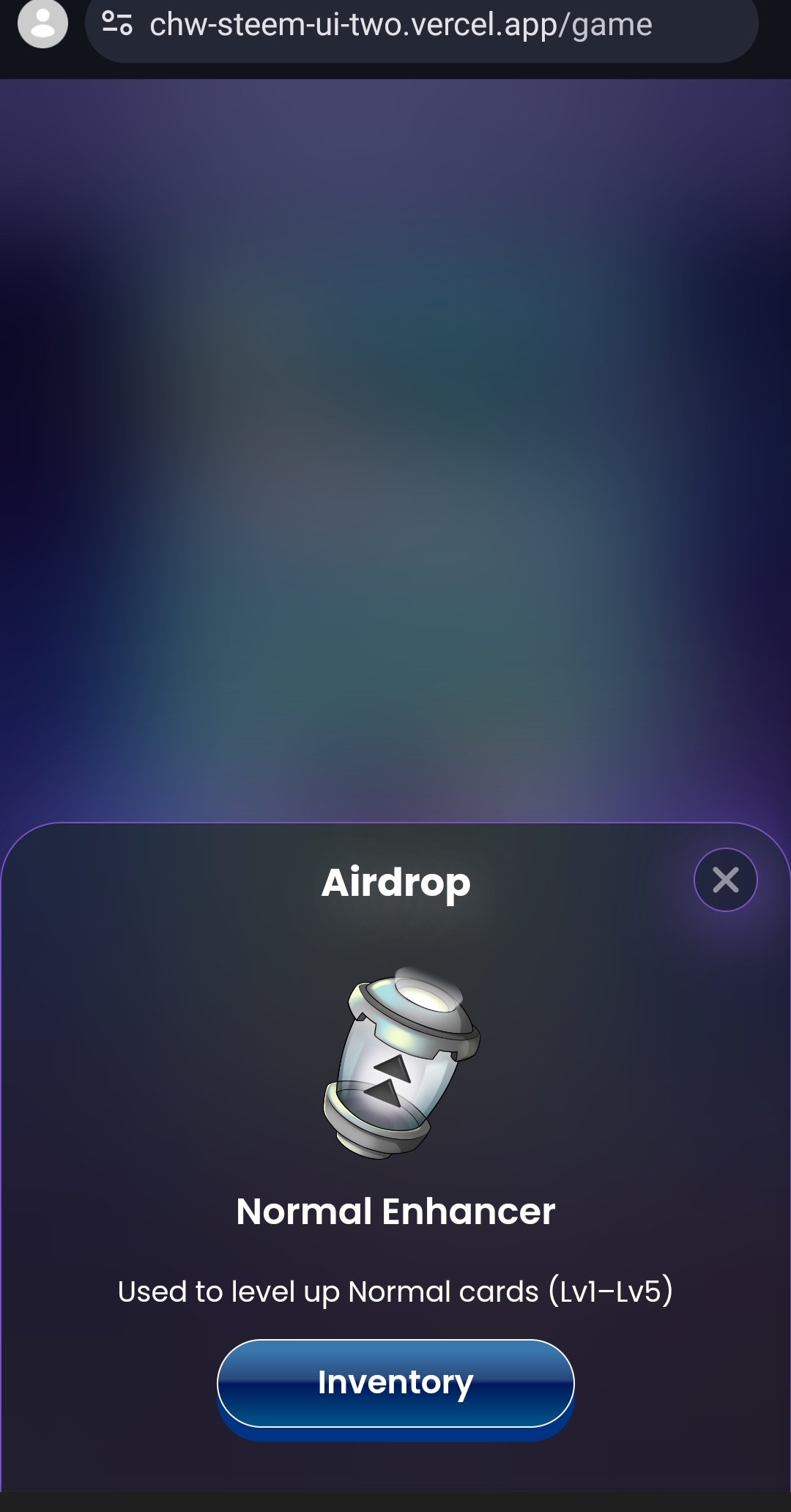Image resolution: width=791 pixels, height=1512 pixels.
Task: Close the Airdrop dialog
Action: click(725, 880)
